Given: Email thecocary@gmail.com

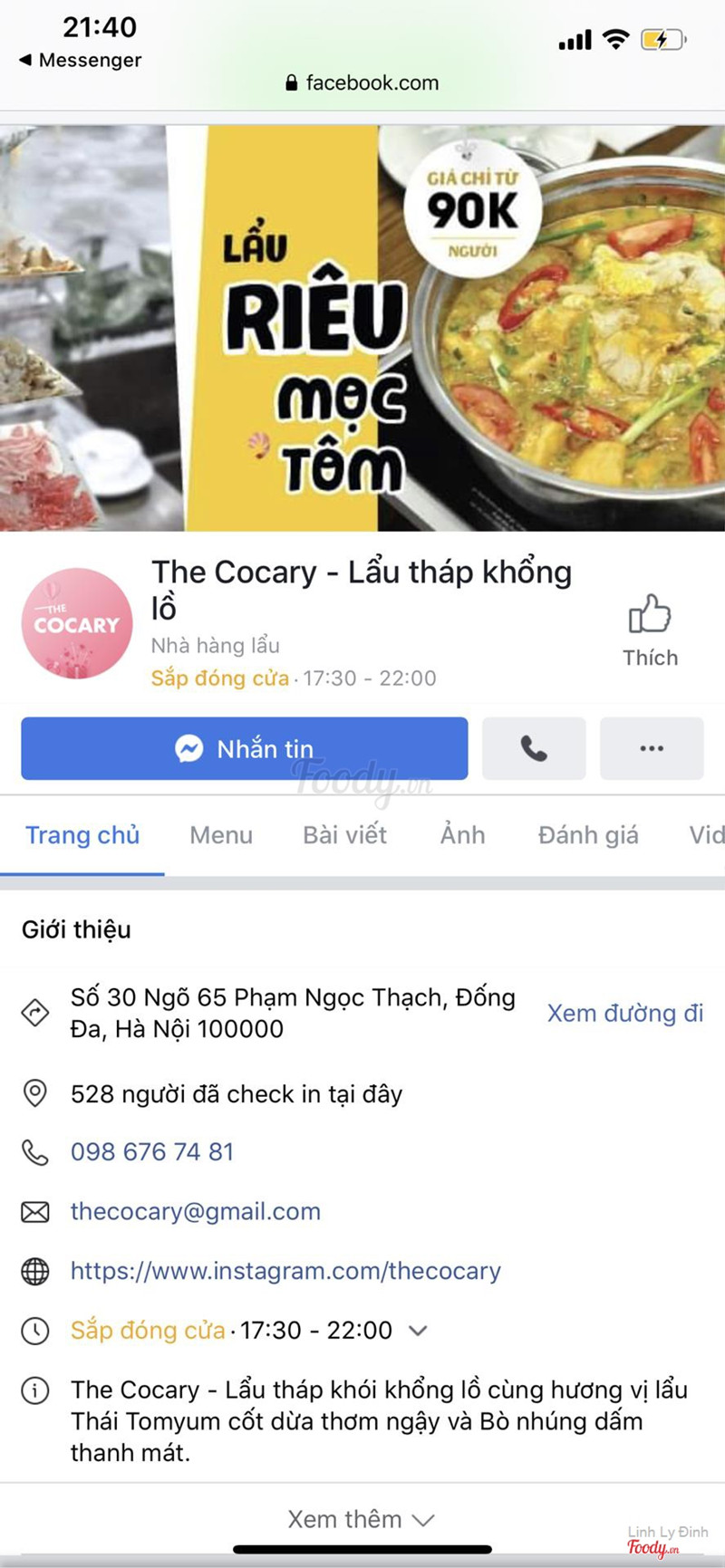Looking at the screenshot, I should coord(196,1211).
